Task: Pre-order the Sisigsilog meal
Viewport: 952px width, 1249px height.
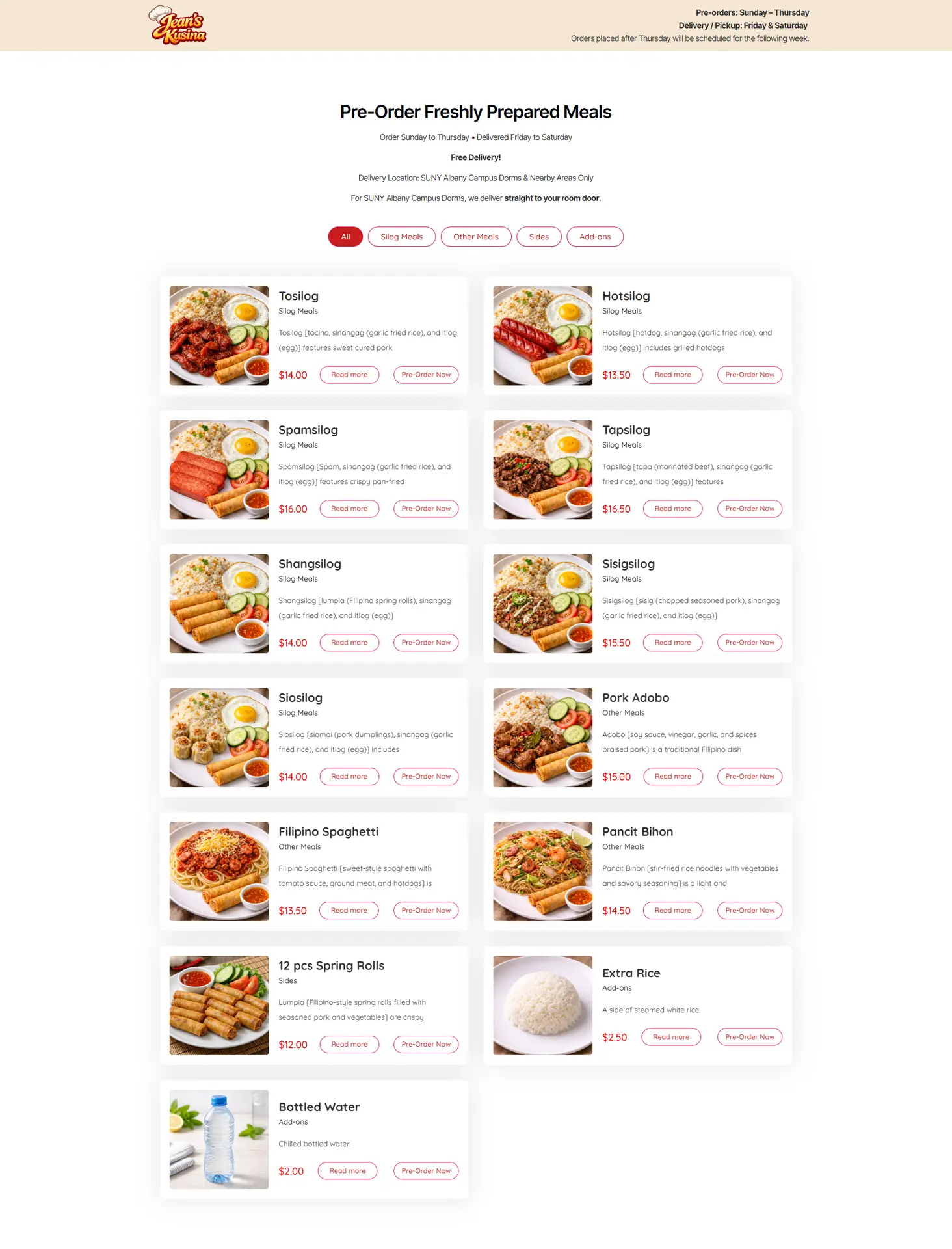Action: [x=749, y=643]
